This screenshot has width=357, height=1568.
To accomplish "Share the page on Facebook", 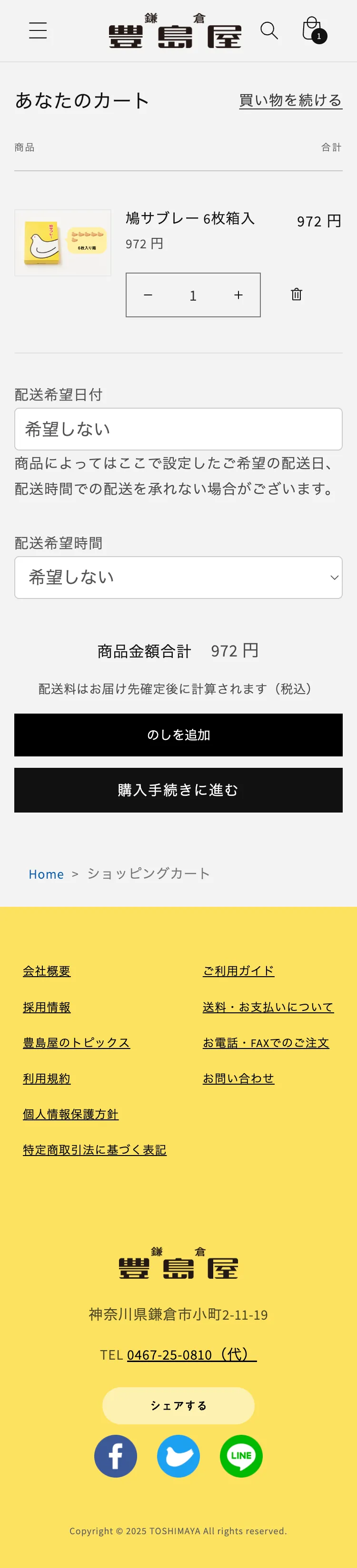I will click(x=115, y=1456).
